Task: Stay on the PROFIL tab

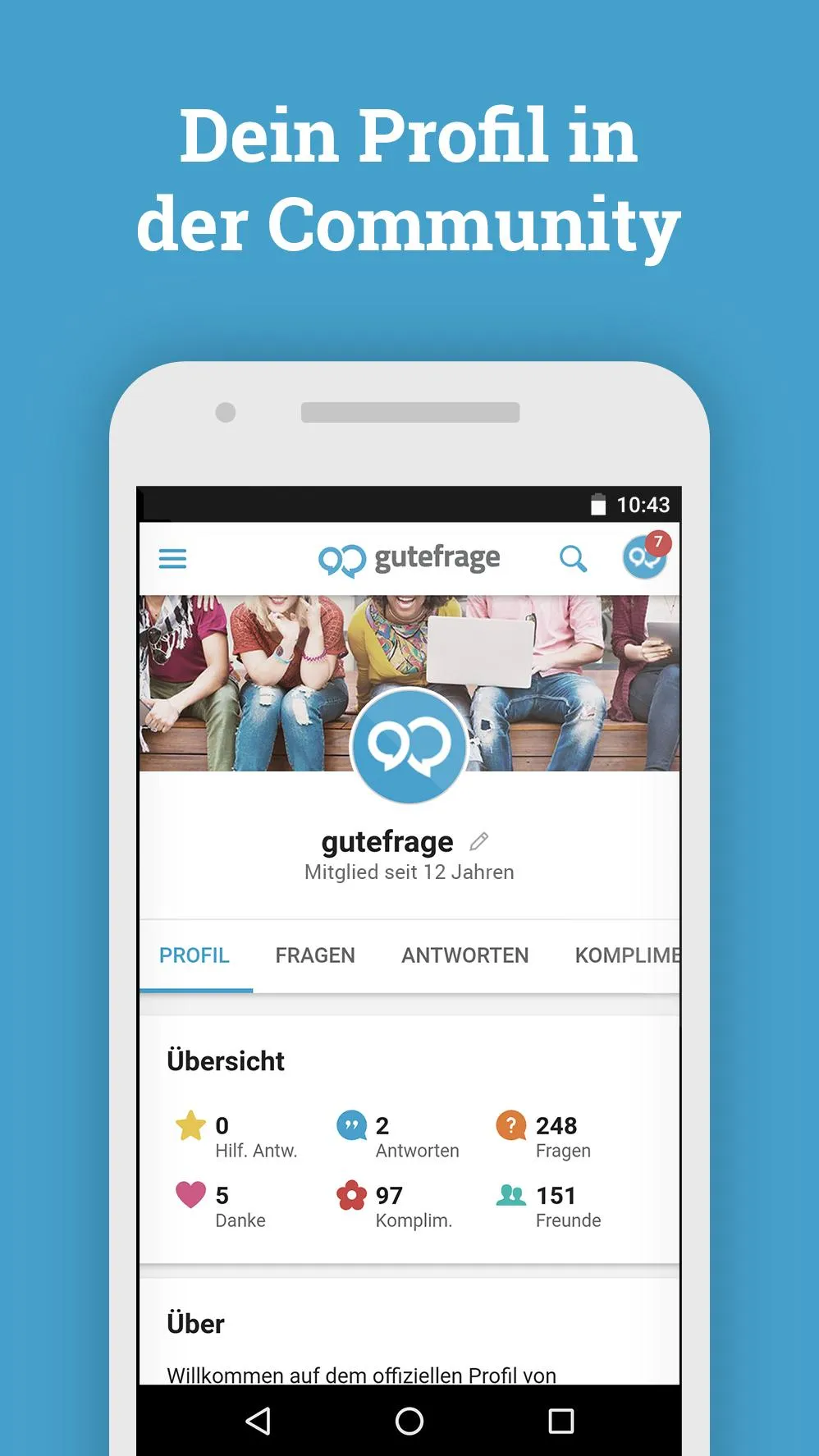Action: click(x=194, y=955)
